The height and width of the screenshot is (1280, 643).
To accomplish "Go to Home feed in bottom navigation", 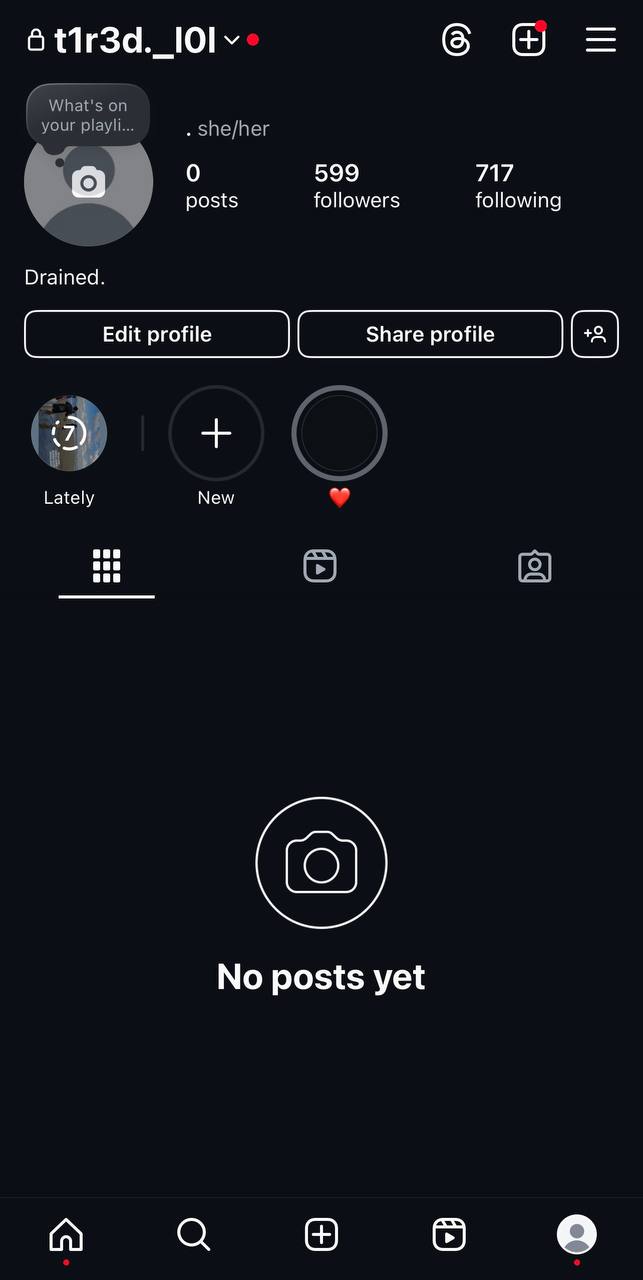I will 66,1235.
